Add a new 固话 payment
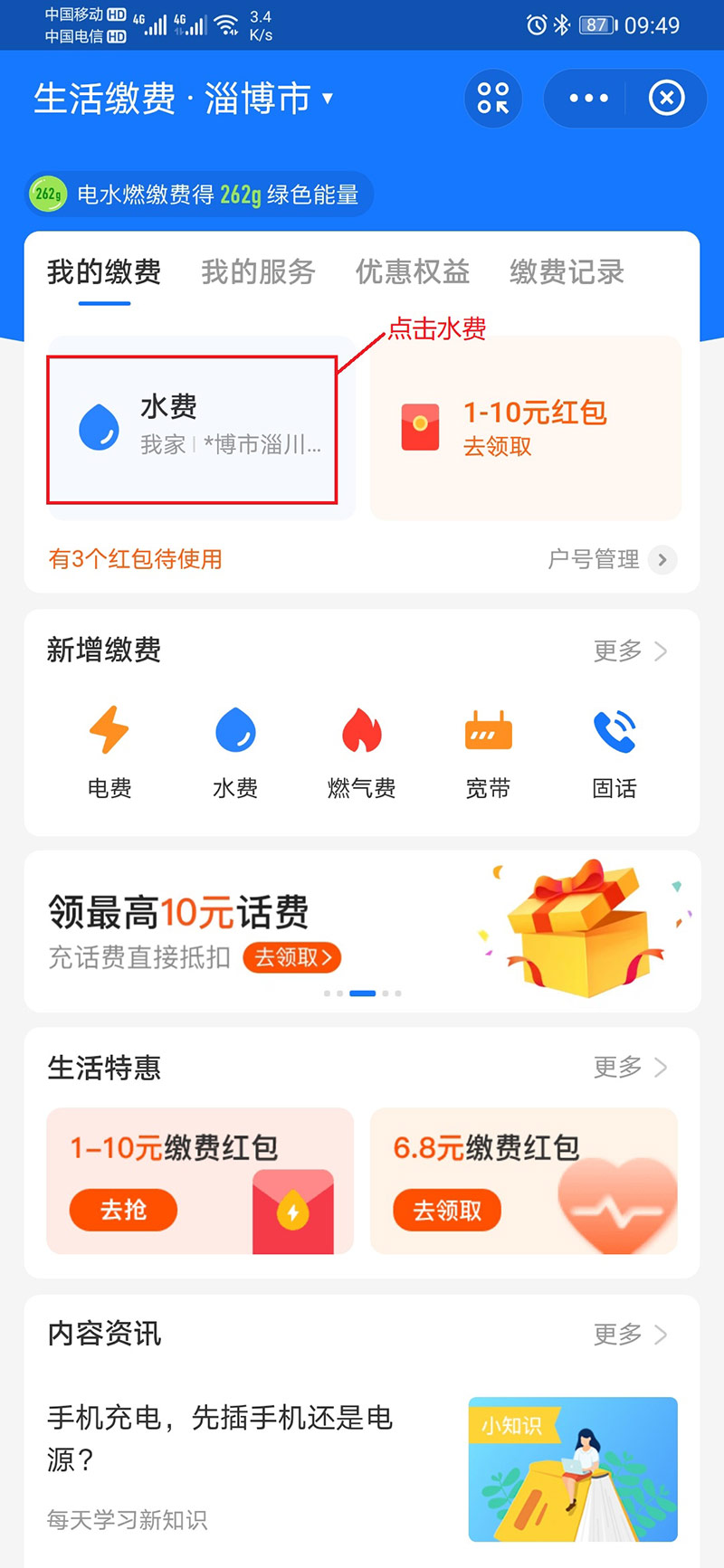Image resolution: width=724 pixels, height=1568 pixels. coord(614,751)
